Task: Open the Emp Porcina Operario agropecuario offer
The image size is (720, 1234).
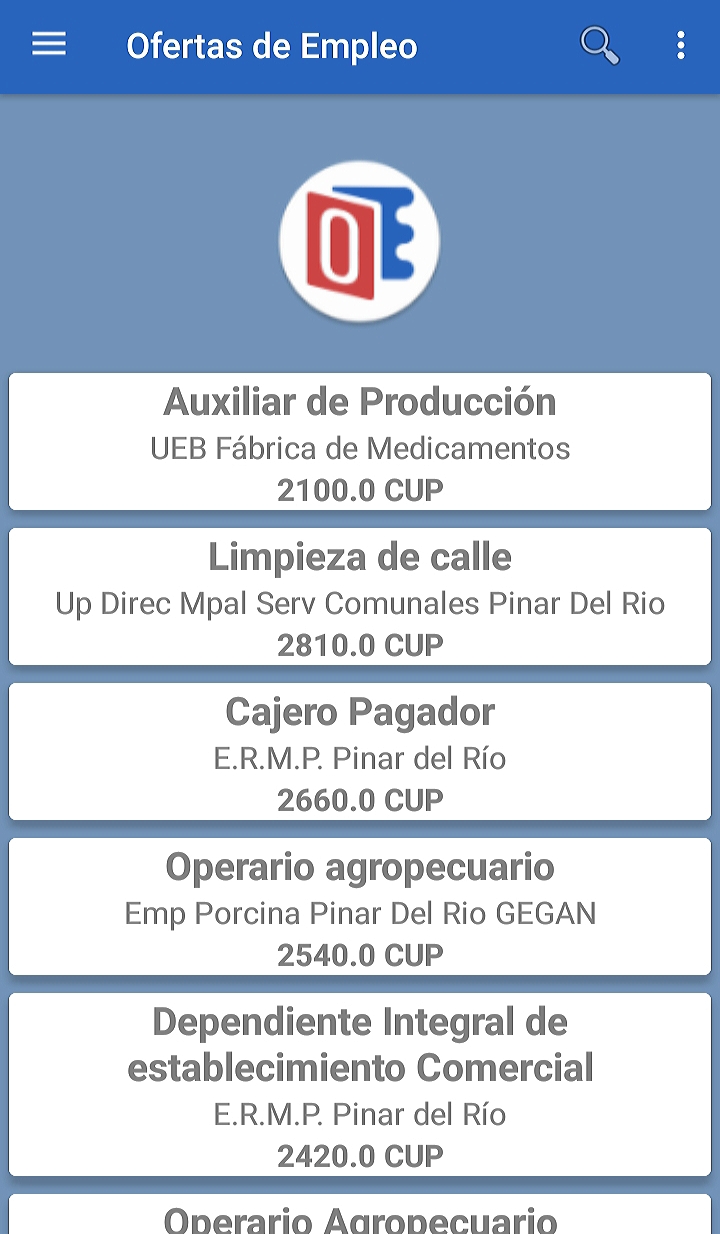Action: [360, 906]
